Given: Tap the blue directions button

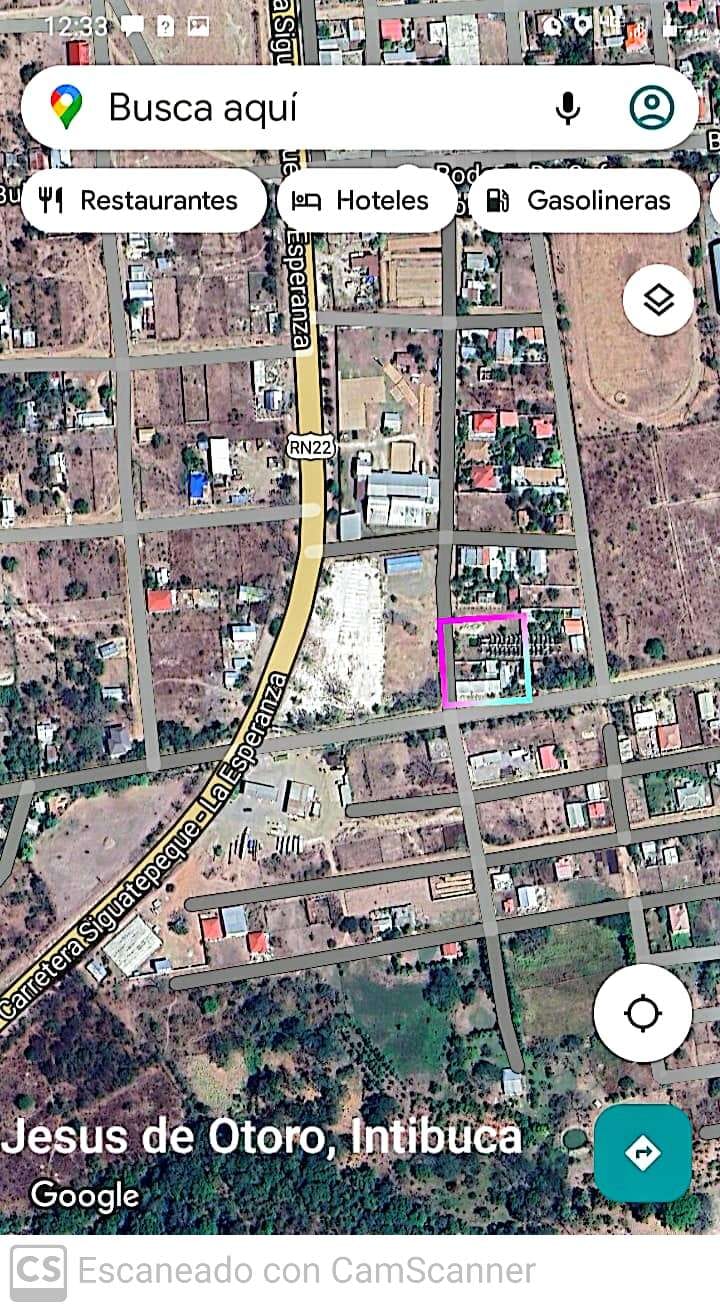Looking at the screenshot, I should pyautogui.click(x=642, y=1153).
